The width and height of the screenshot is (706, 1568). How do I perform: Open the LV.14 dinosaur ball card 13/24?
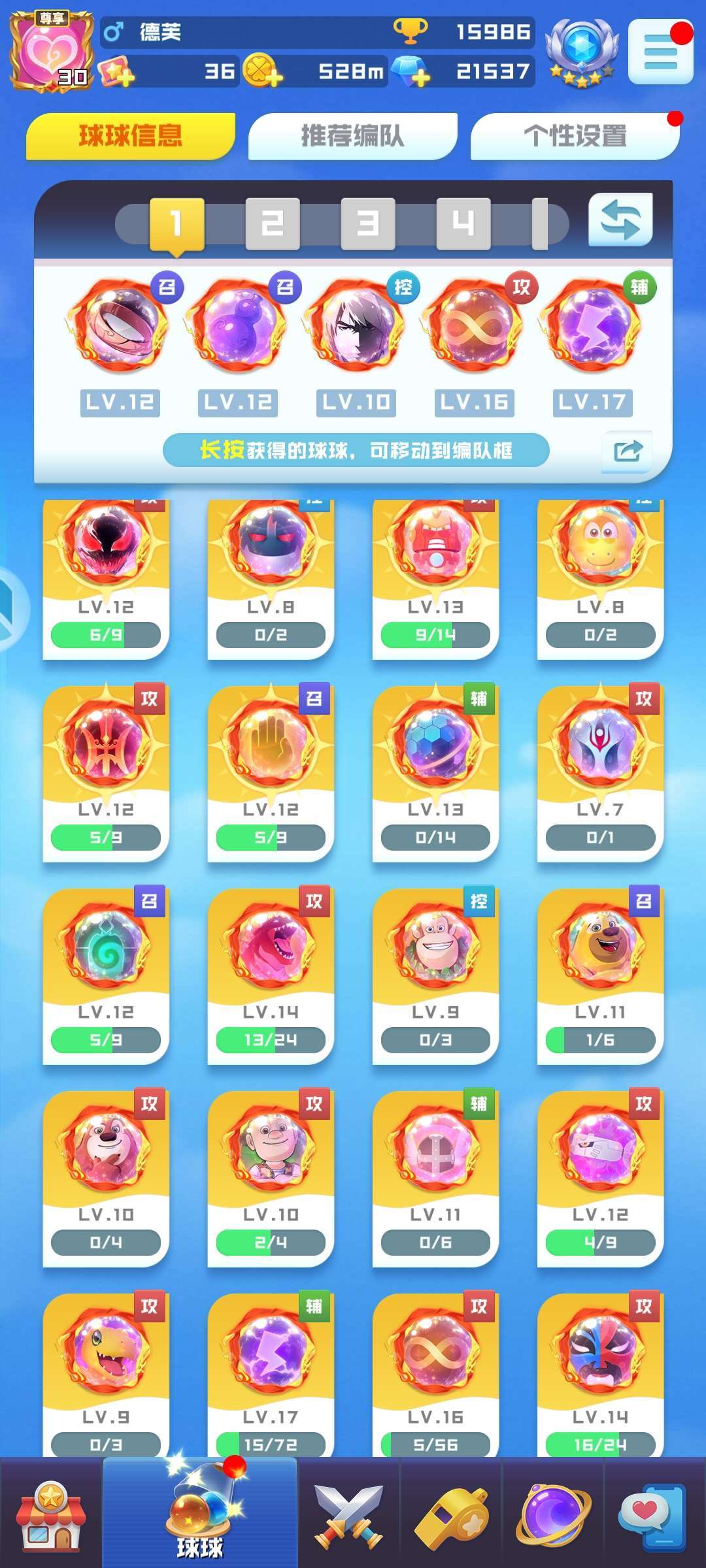pyautogui.click(x=271, y=973)
